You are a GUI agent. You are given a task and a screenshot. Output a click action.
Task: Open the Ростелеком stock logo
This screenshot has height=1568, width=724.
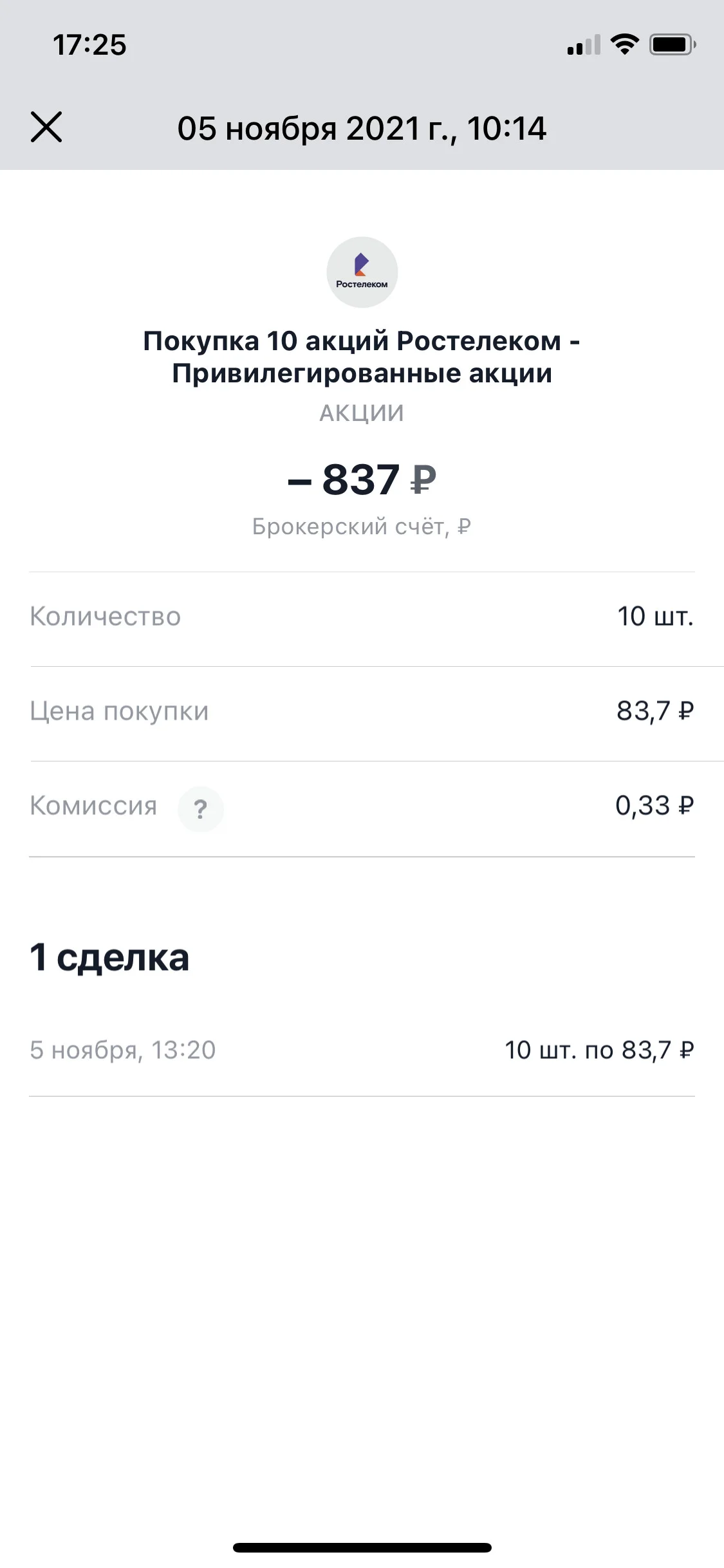pos(362,272)
